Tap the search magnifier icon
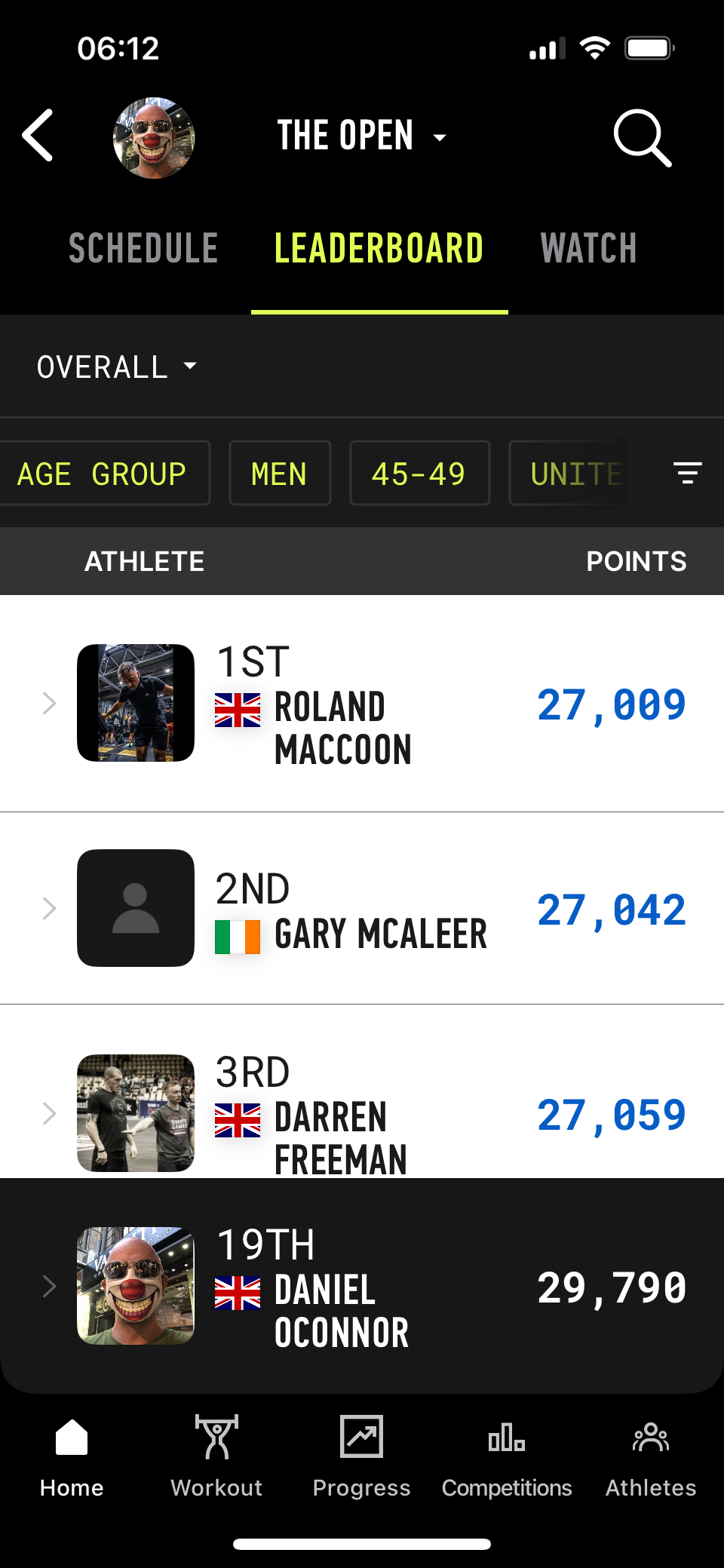 click(641, 137)
